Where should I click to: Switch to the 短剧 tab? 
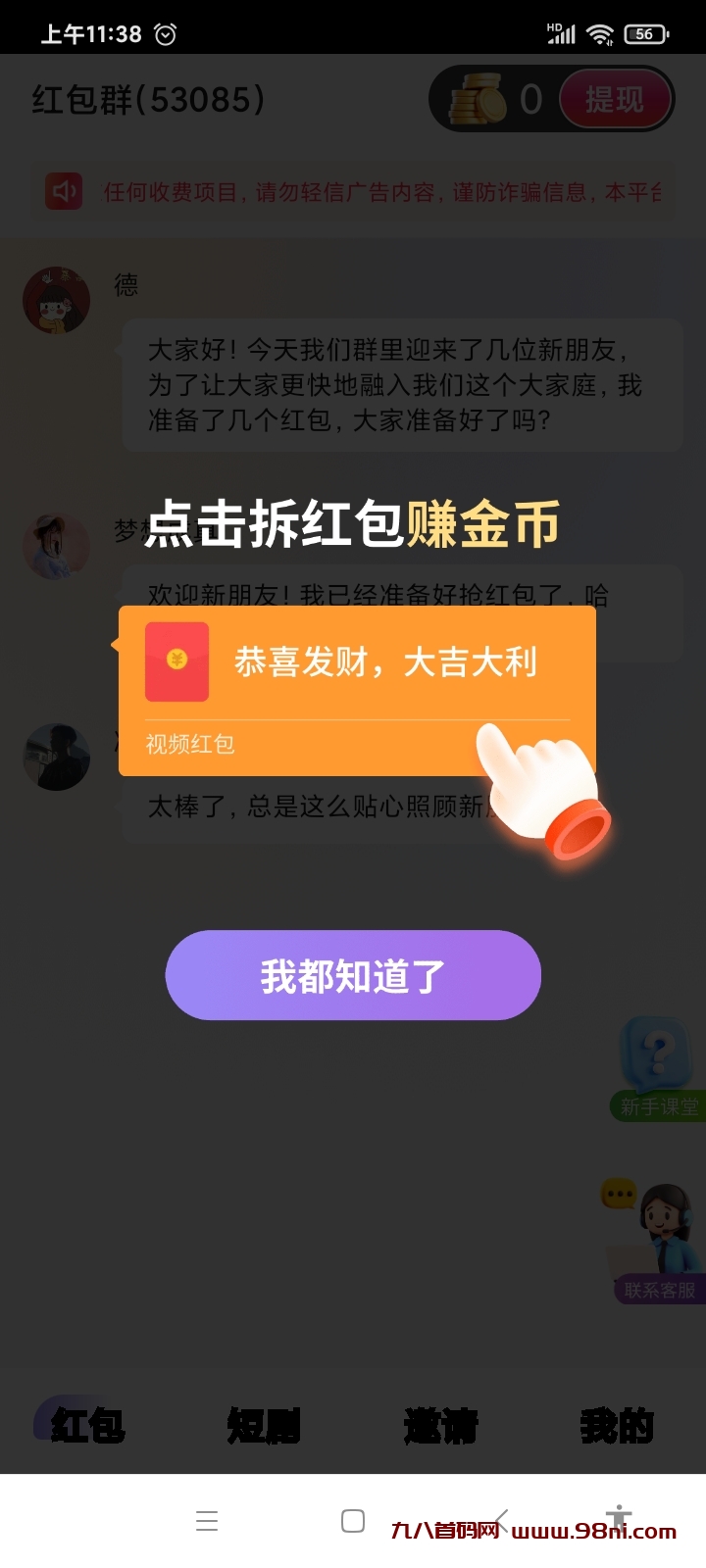tap(265, 1428)
